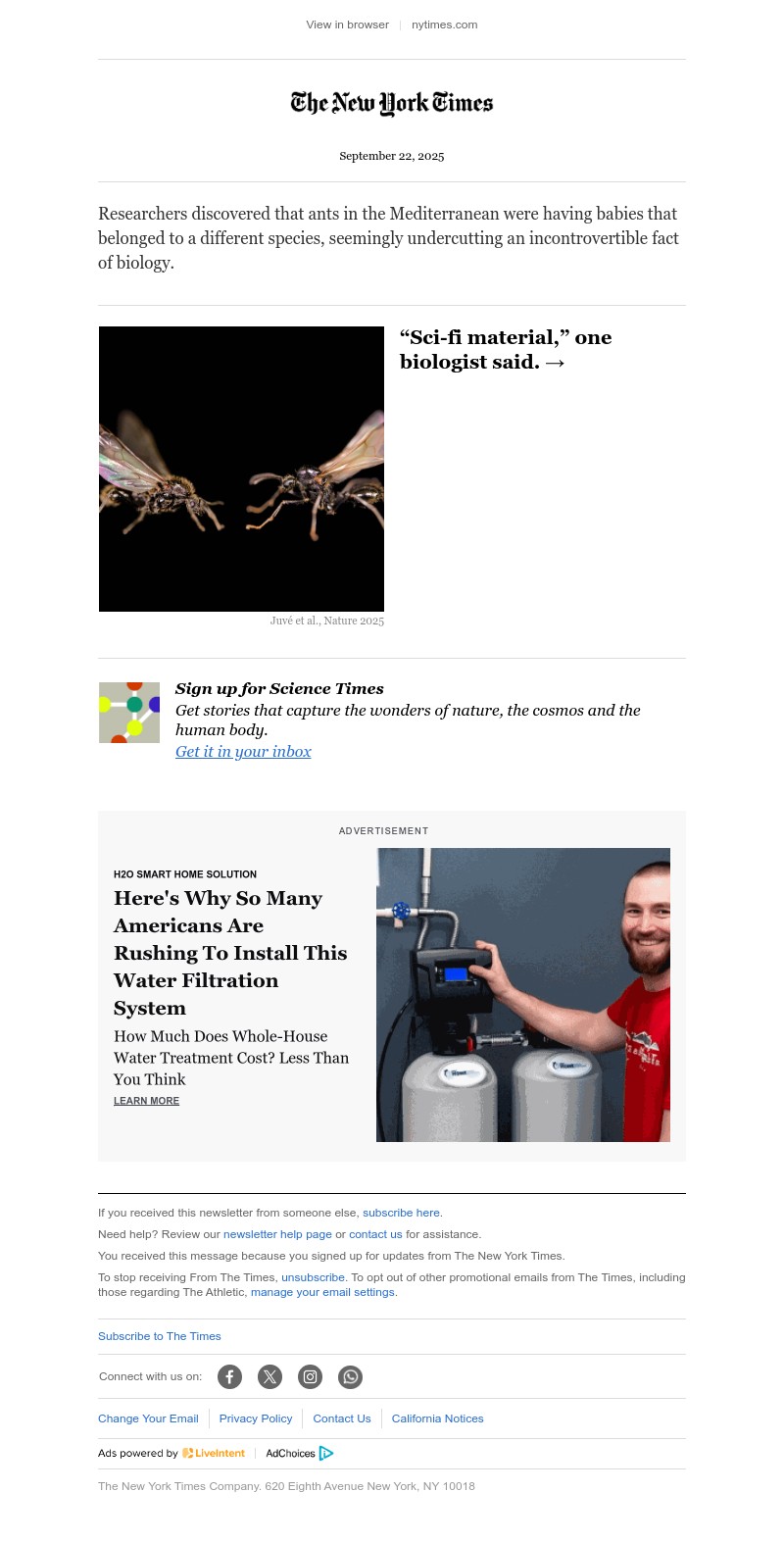Click Get it in your inbox
The height and width of the screenshot is (1542, 784).
(x=243, y=751)
